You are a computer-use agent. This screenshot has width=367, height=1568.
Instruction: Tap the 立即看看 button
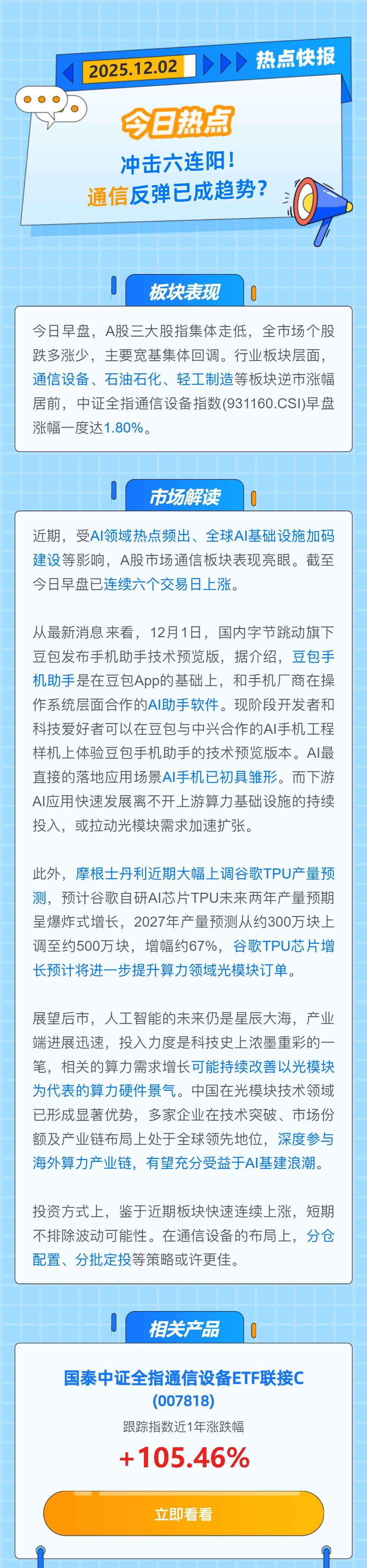(x=183, y=1514)
